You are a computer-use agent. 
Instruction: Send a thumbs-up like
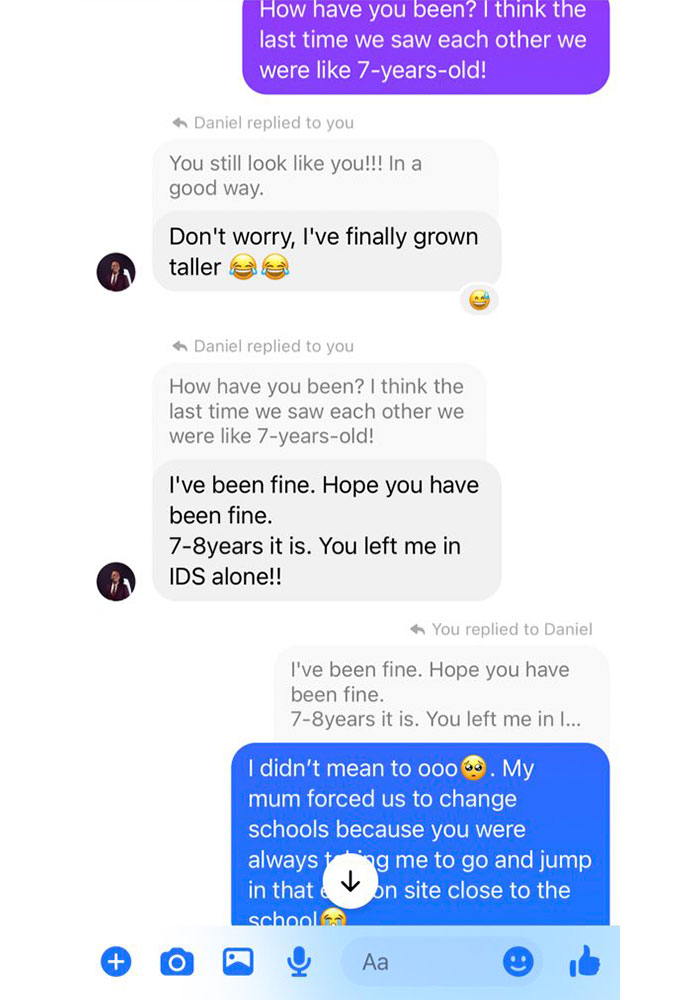(x=584, y=962)
